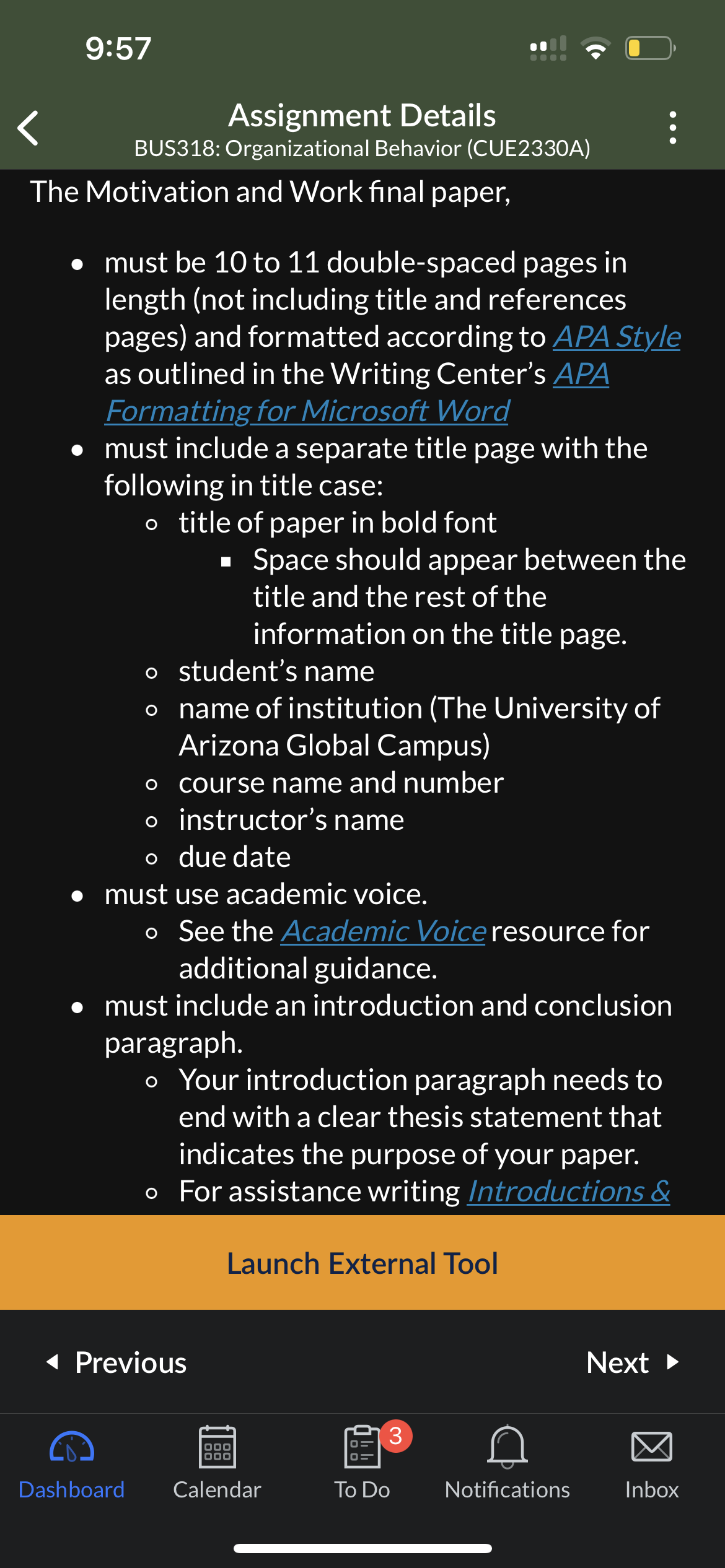725x1568 pixels.
Task: Open the To Do tab
Action: point(362,1462)
